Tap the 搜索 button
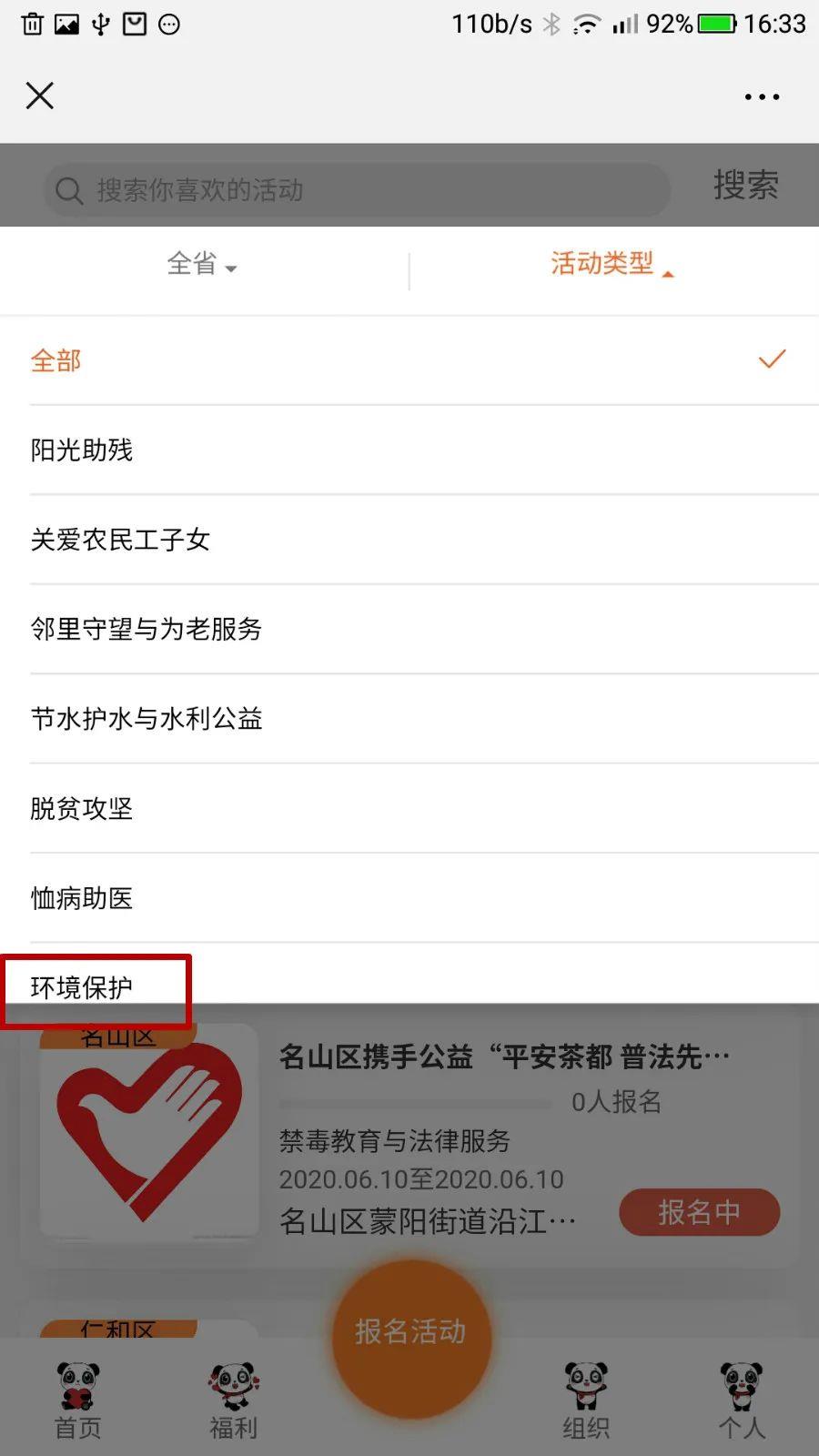Viewport: 819px width, 1456px height. 745,186
